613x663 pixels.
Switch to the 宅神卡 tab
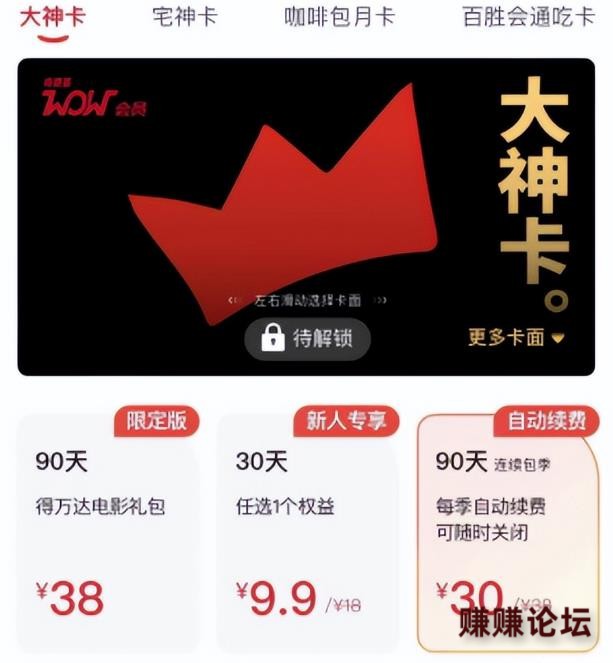pyautogui.click(x=185, y=17)
